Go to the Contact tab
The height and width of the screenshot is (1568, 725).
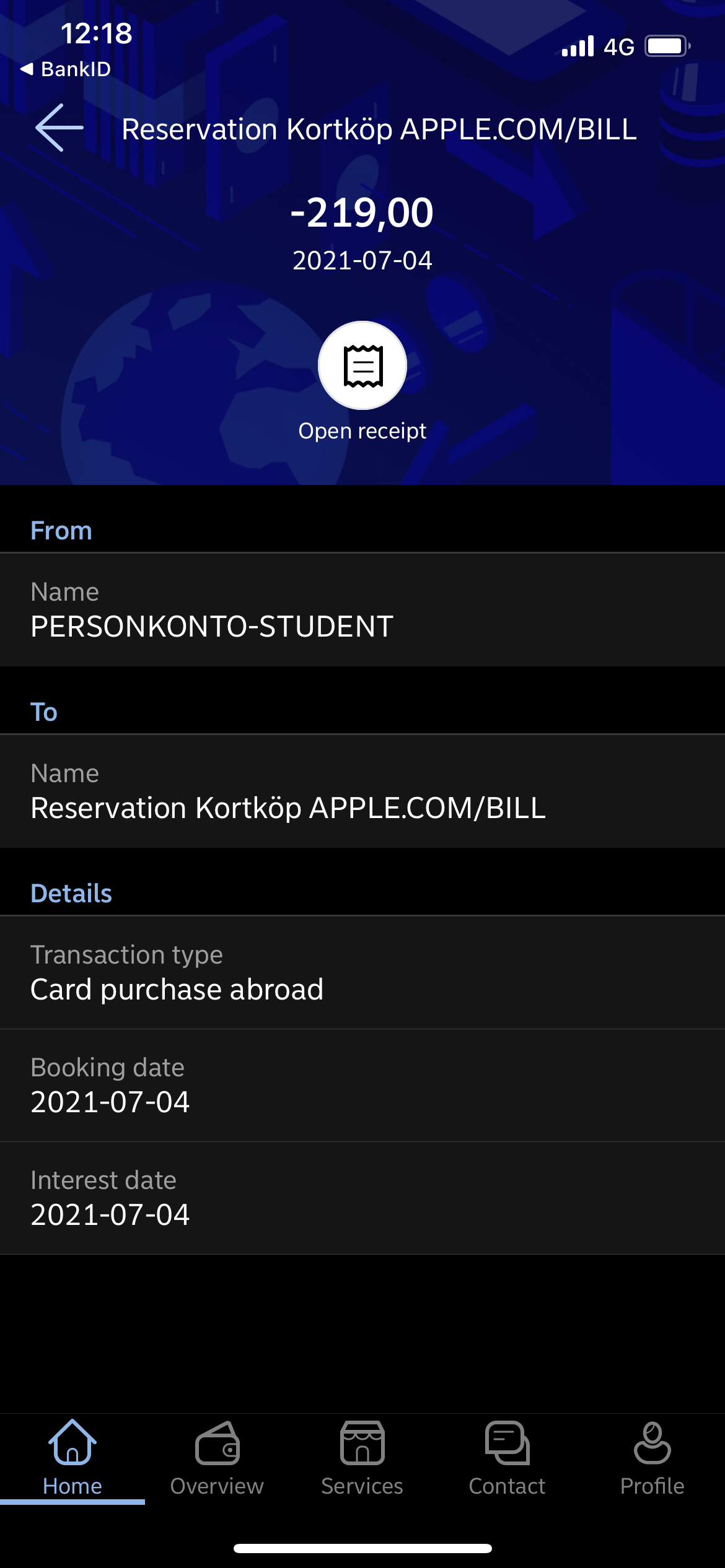[x=507, y=1459]
